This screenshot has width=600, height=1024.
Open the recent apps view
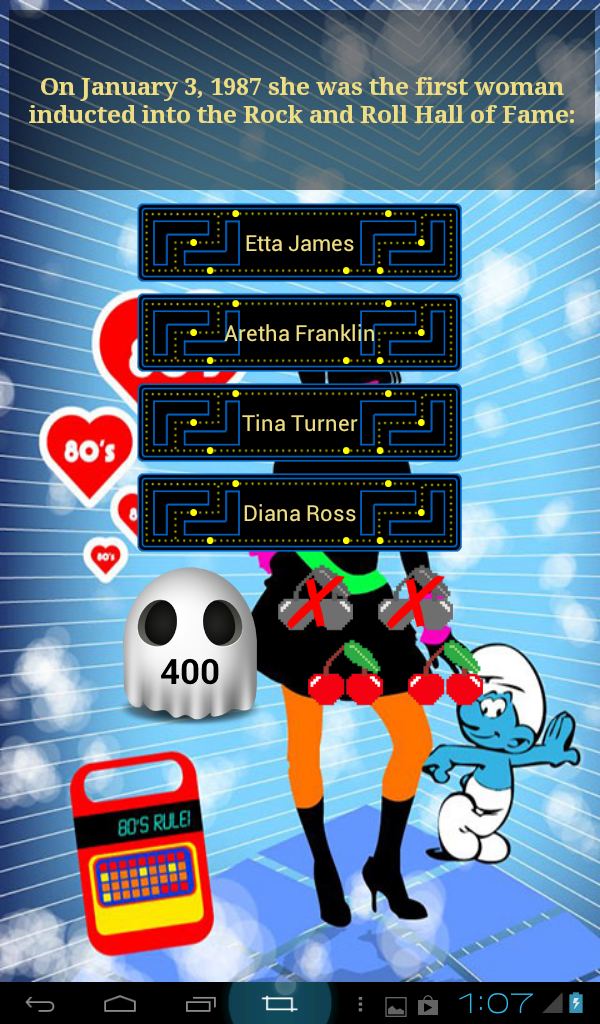click(x=200, y=1003)
